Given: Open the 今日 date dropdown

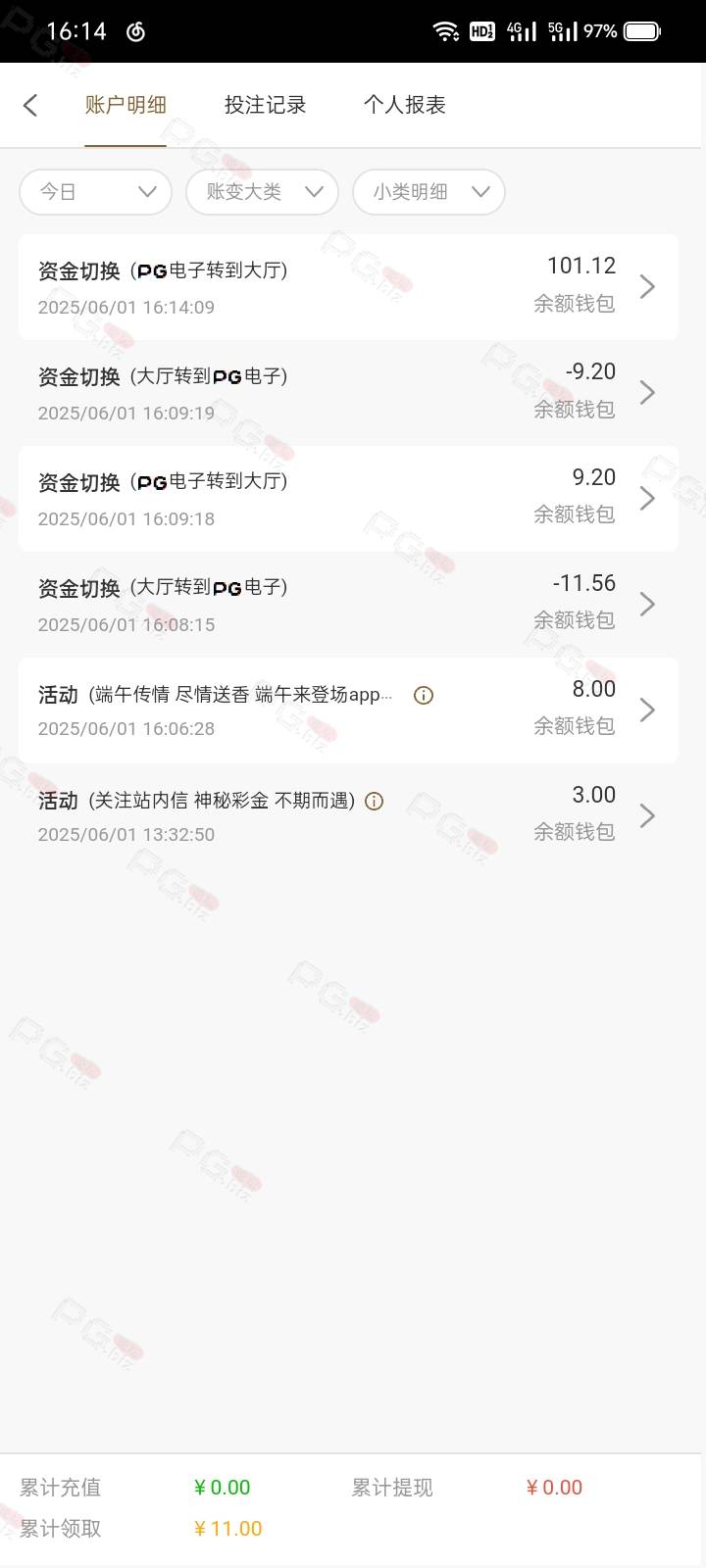Looking at the screenshot, I should click(x=96, y=192).
